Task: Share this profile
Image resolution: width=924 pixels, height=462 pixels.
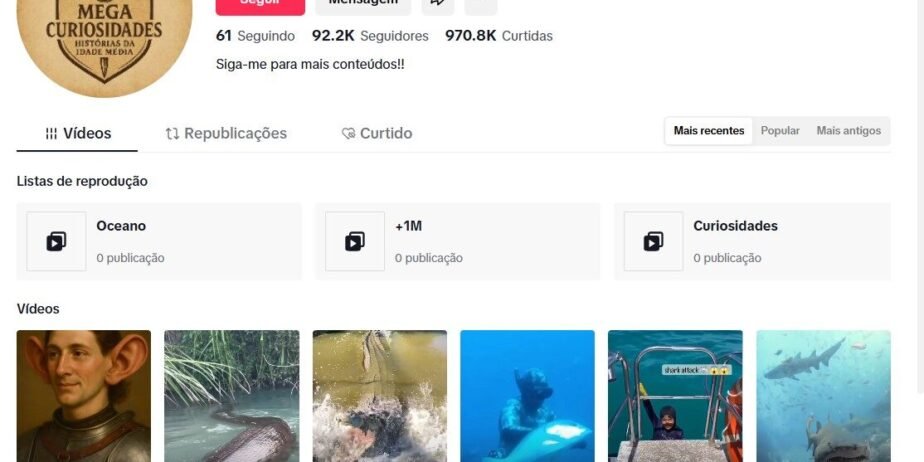Action: [437, 4]
